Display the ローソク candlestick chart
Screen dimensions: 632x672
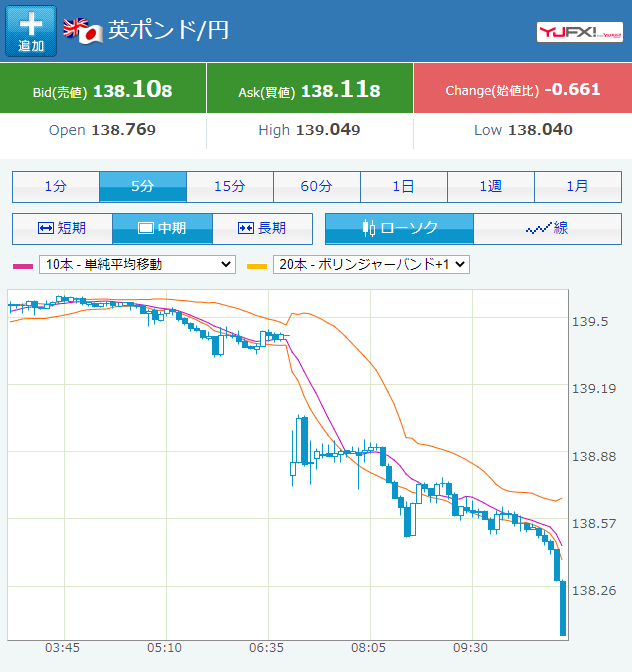pos(399,228)
